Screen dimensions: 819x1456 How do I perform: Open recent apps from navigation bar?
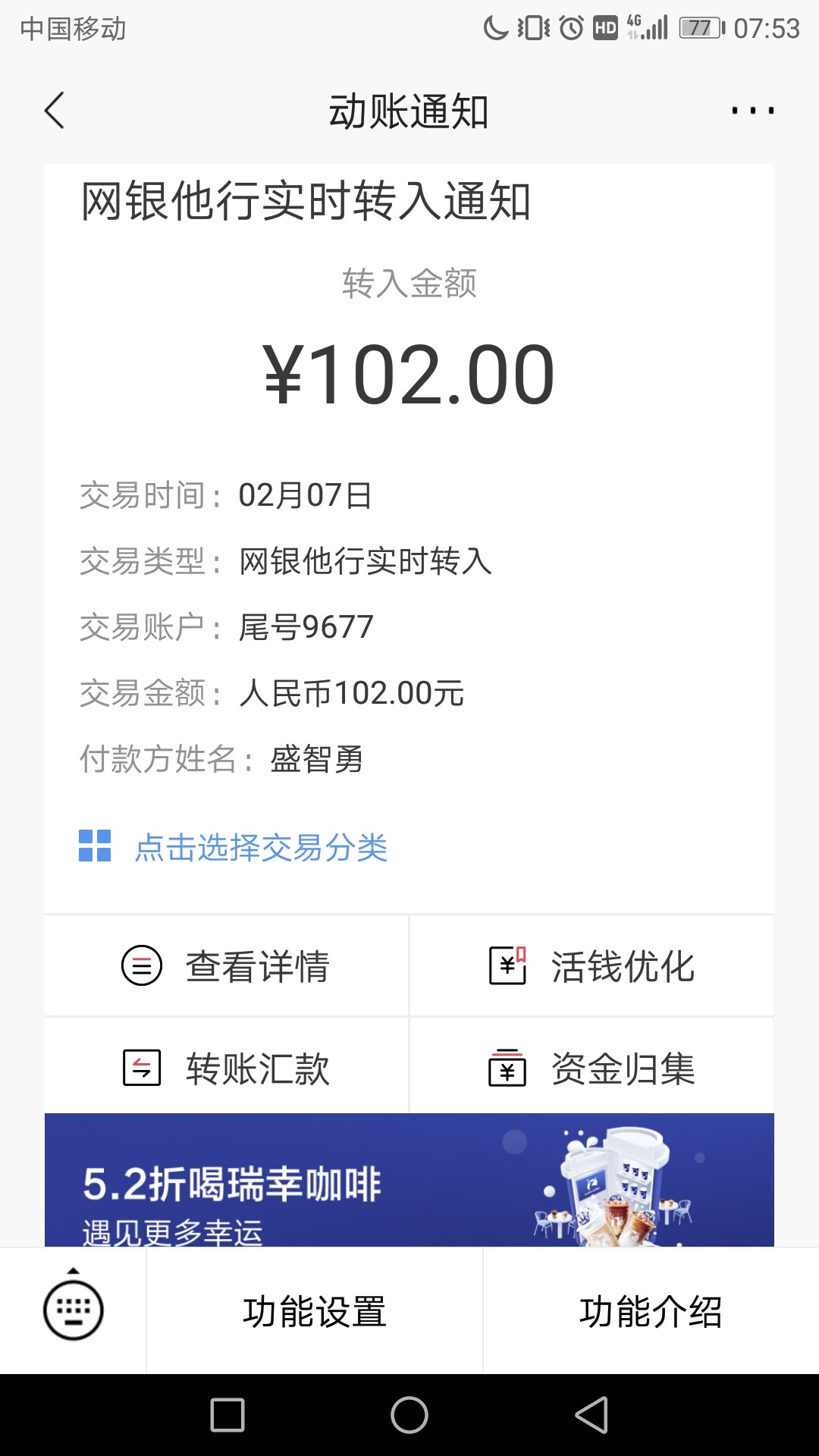pos(227,1415)
